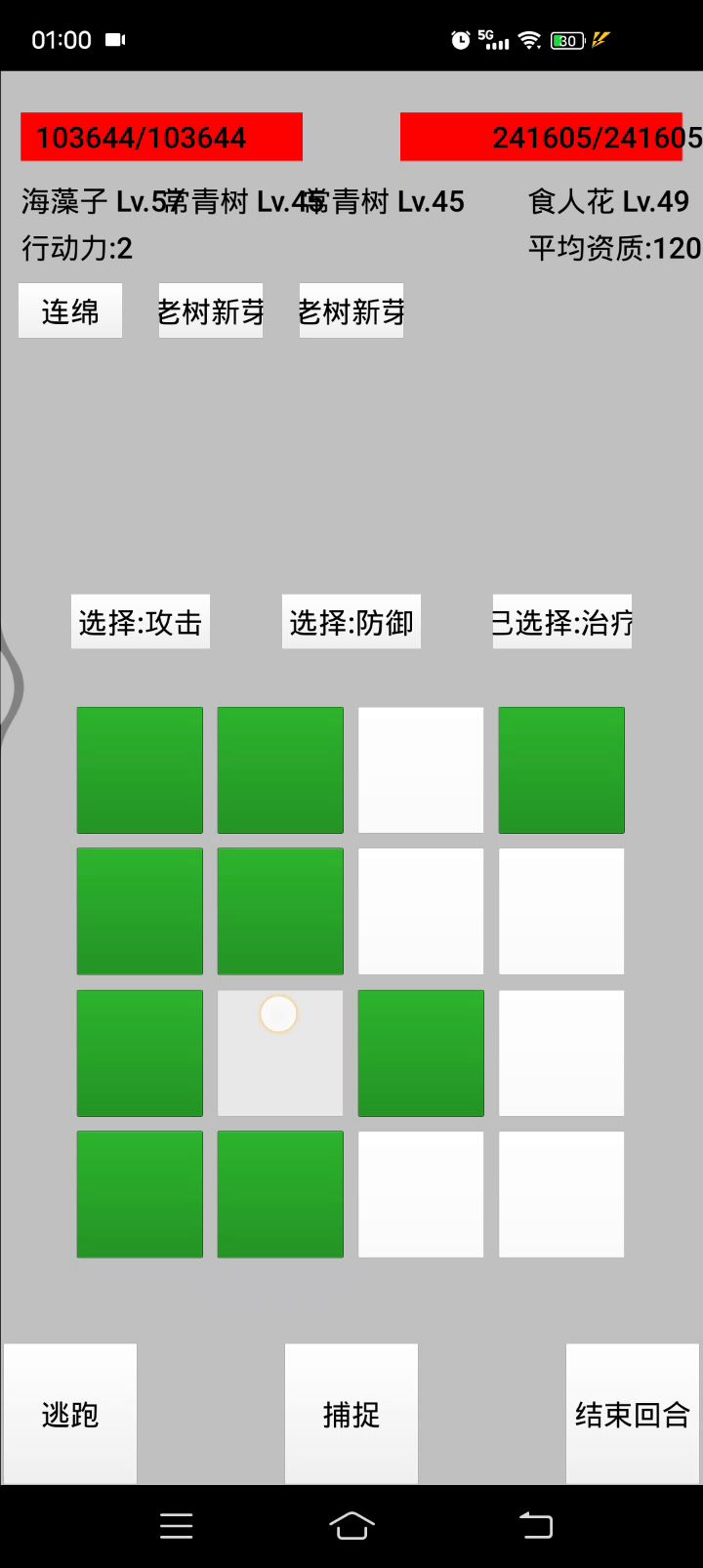Go back using the system back button

(535, 1525)
